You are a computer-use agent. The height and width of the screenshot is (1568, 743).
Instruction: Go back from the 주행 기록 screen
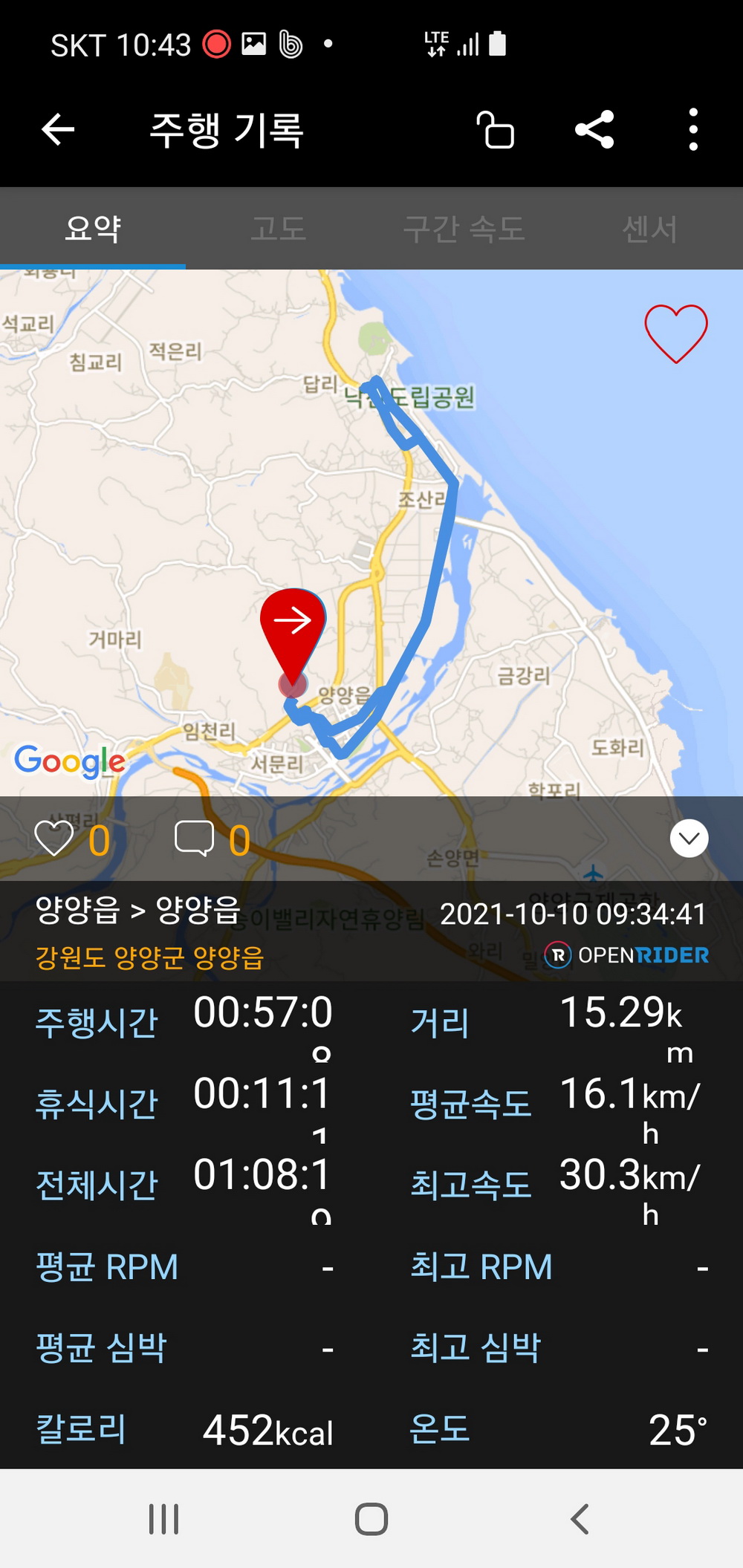pyautogui.click(x=58, y=130)
